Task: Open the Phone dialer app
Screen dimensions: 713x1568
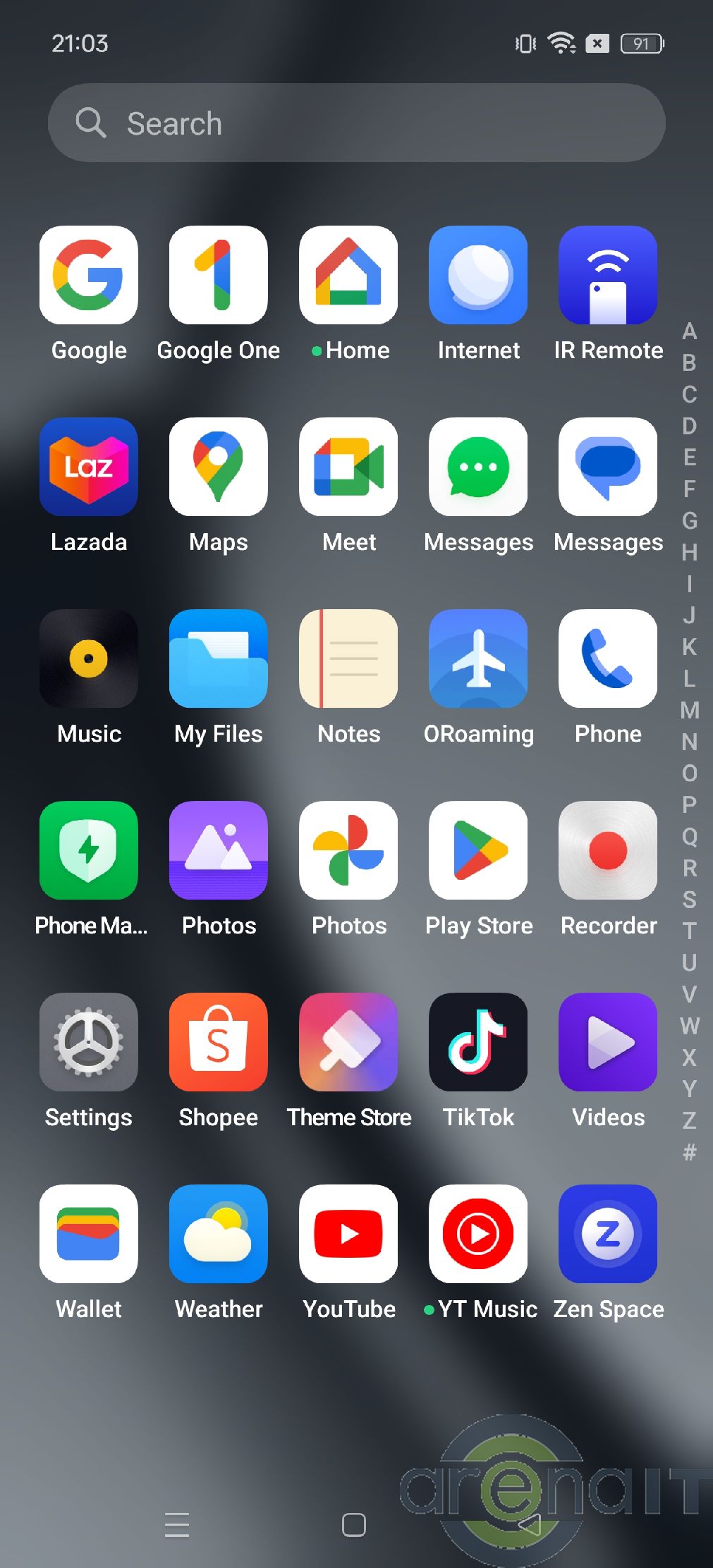Action: click(608, 659)
